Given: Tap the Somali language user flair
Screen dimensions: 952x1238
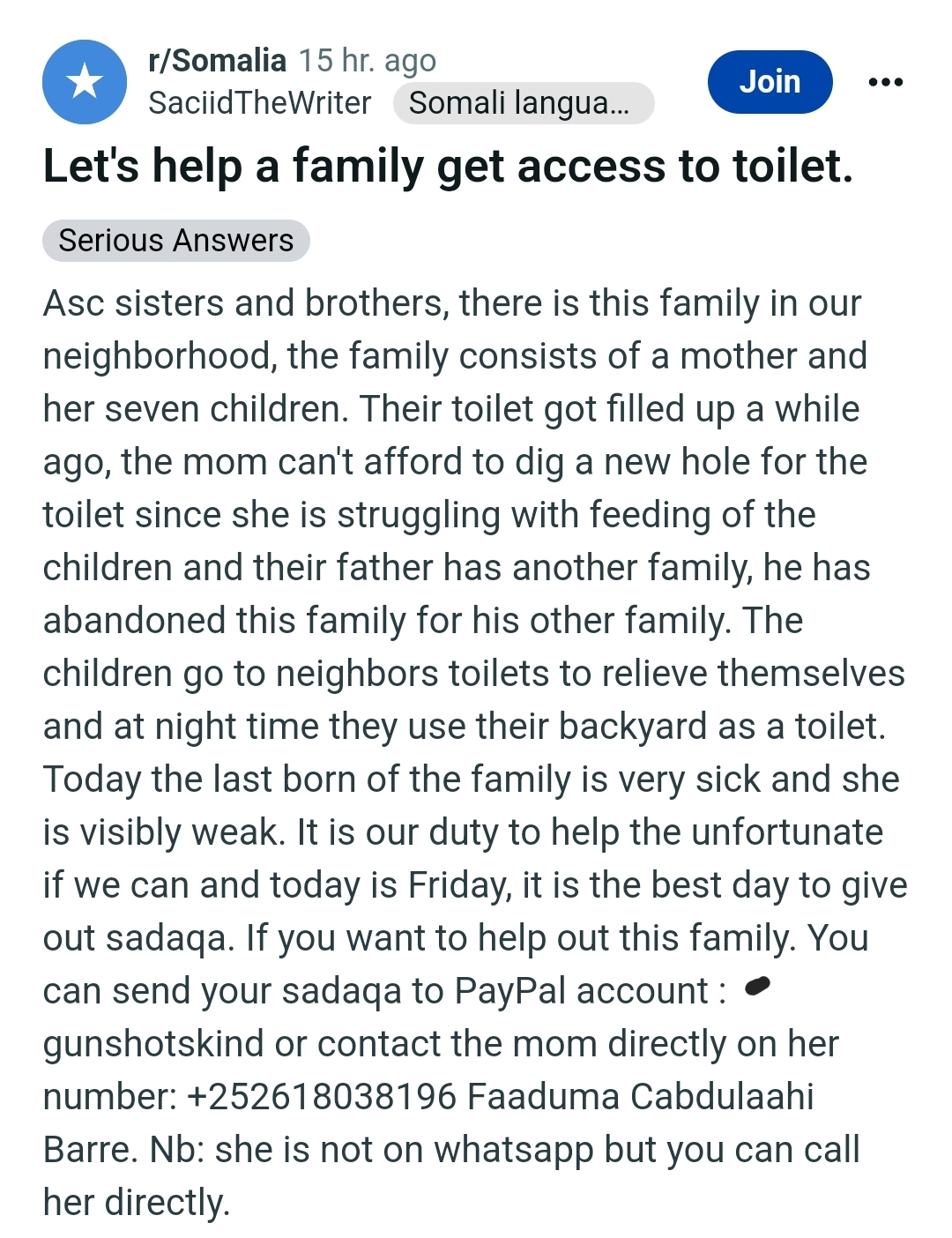Looking at the screenshot, I should click(521, 103).
